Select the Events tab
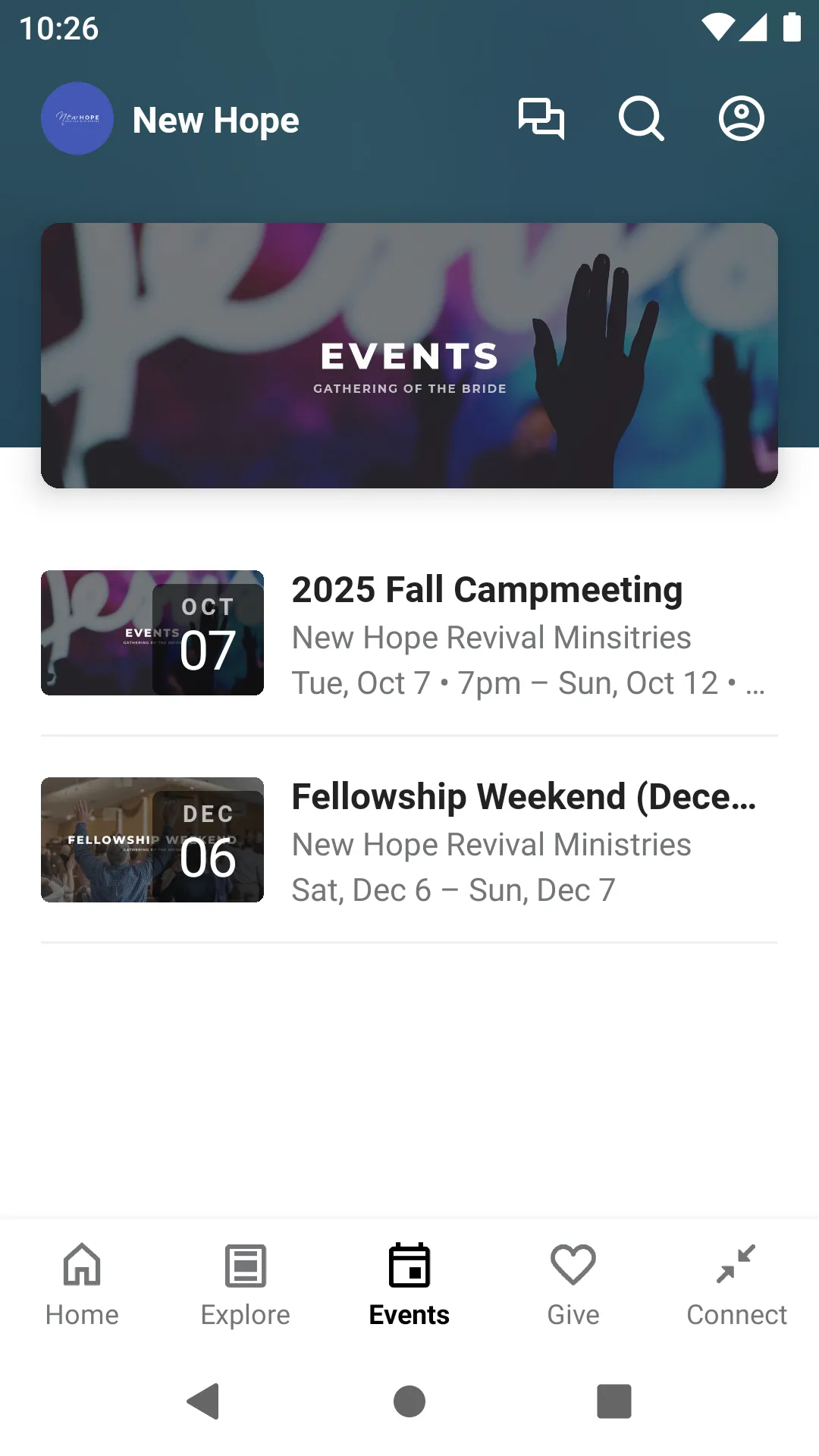The width and height of the screenshot is (819, 1456). 409,1283
